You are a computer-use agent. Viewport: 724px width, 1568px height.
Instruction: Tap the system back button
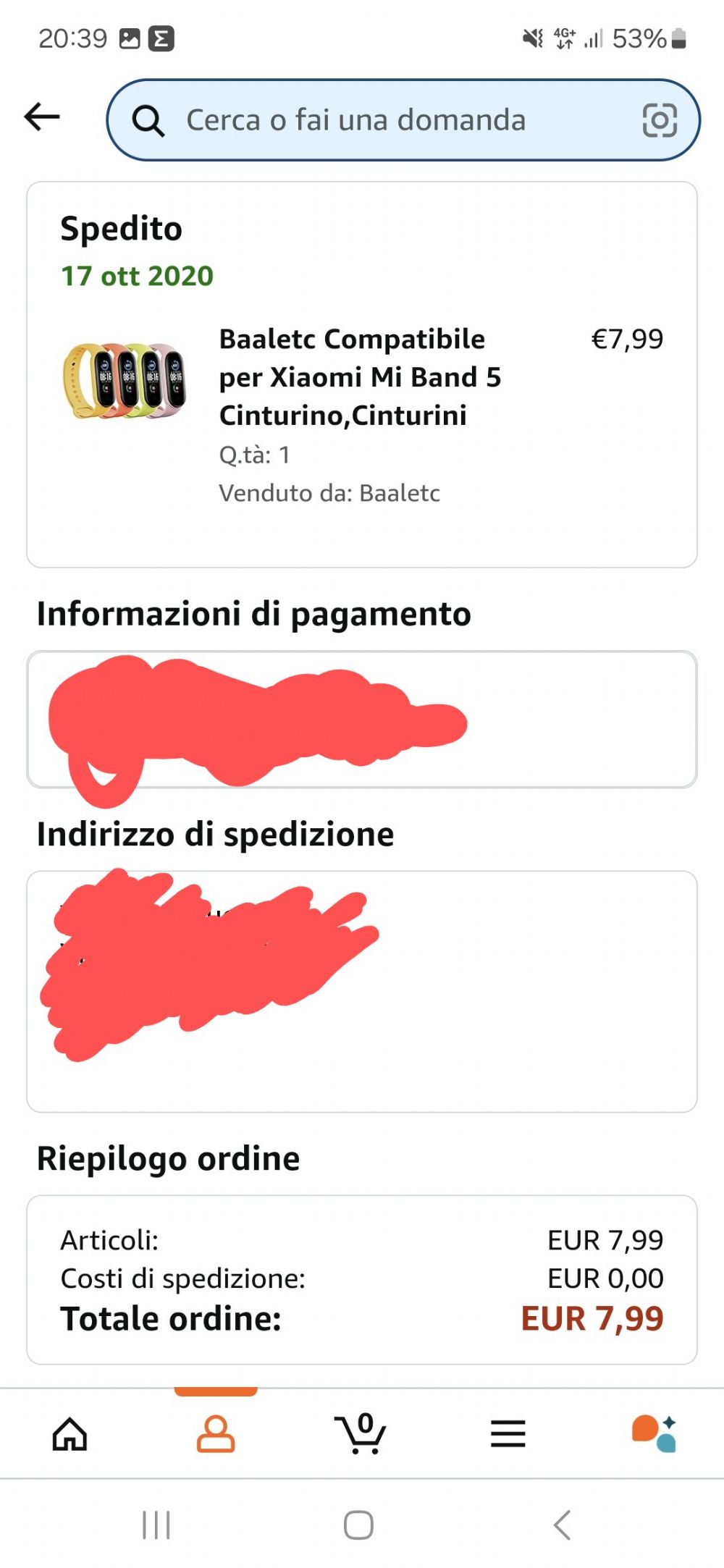coord(563,1525)
